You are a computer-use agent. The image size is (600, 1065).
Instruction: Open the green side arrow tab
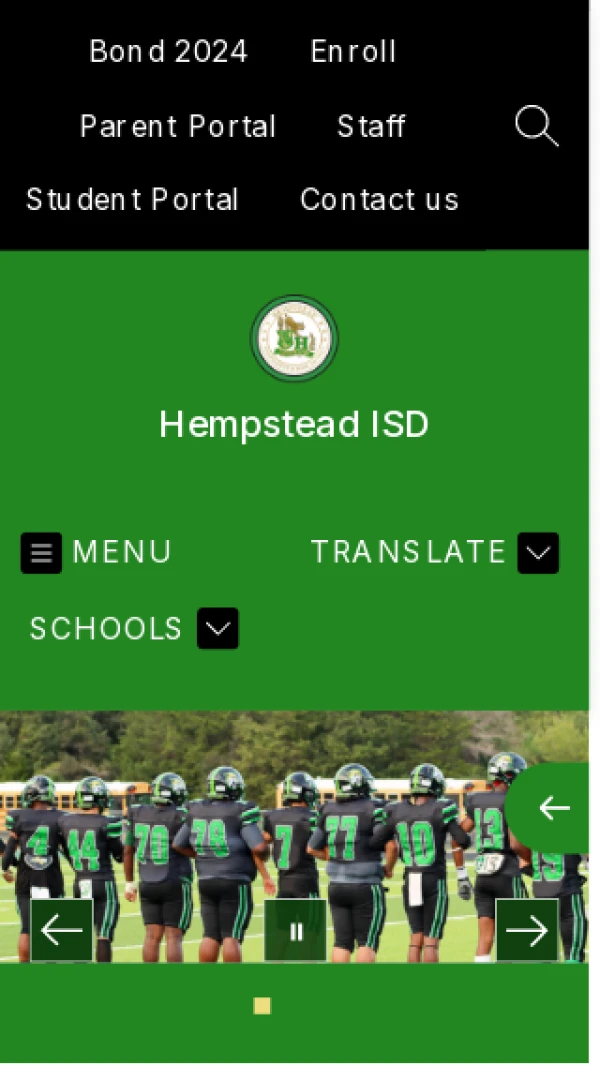coord(553,808)
